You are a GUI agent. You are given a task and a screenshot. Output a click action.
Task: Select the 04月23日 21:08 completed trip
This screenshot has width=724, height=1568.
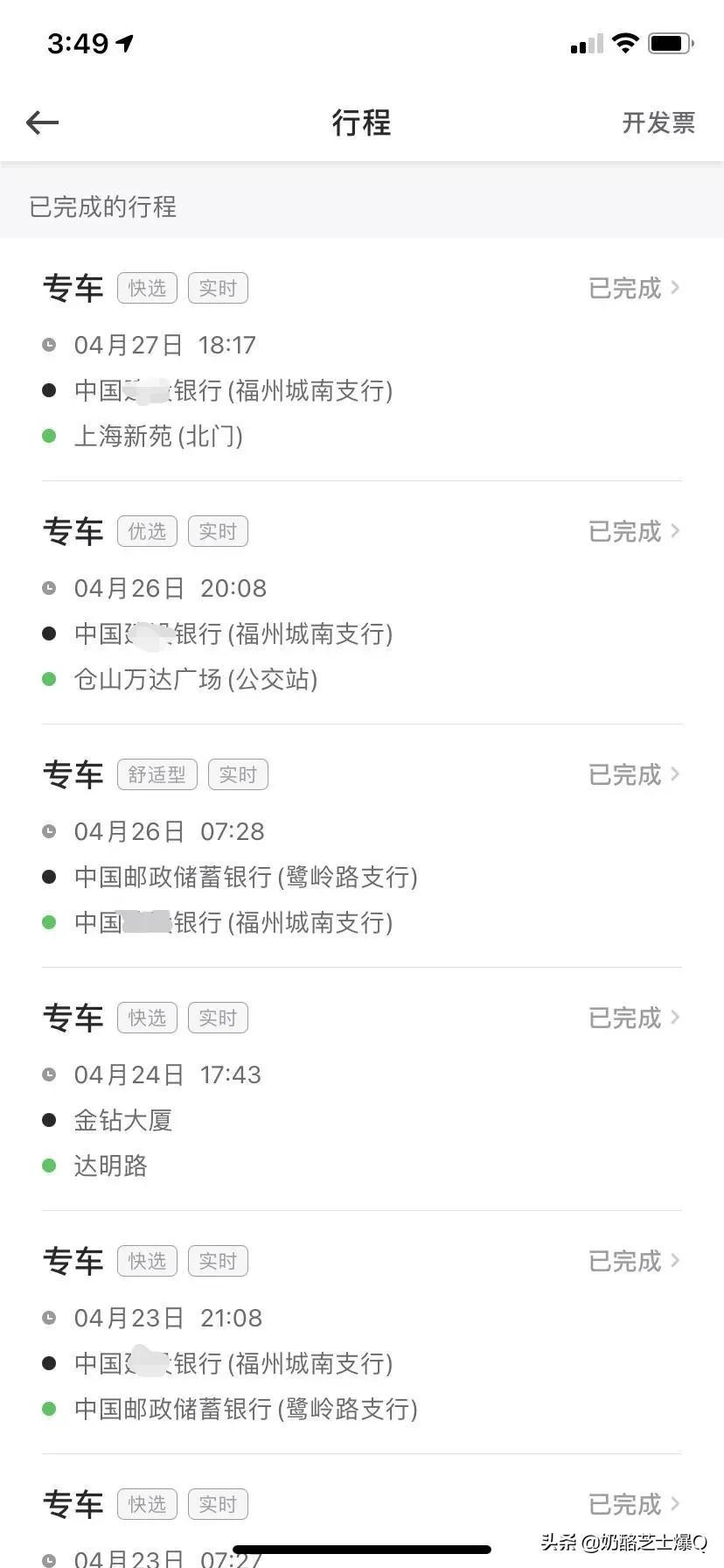(x=362, y=1333)
